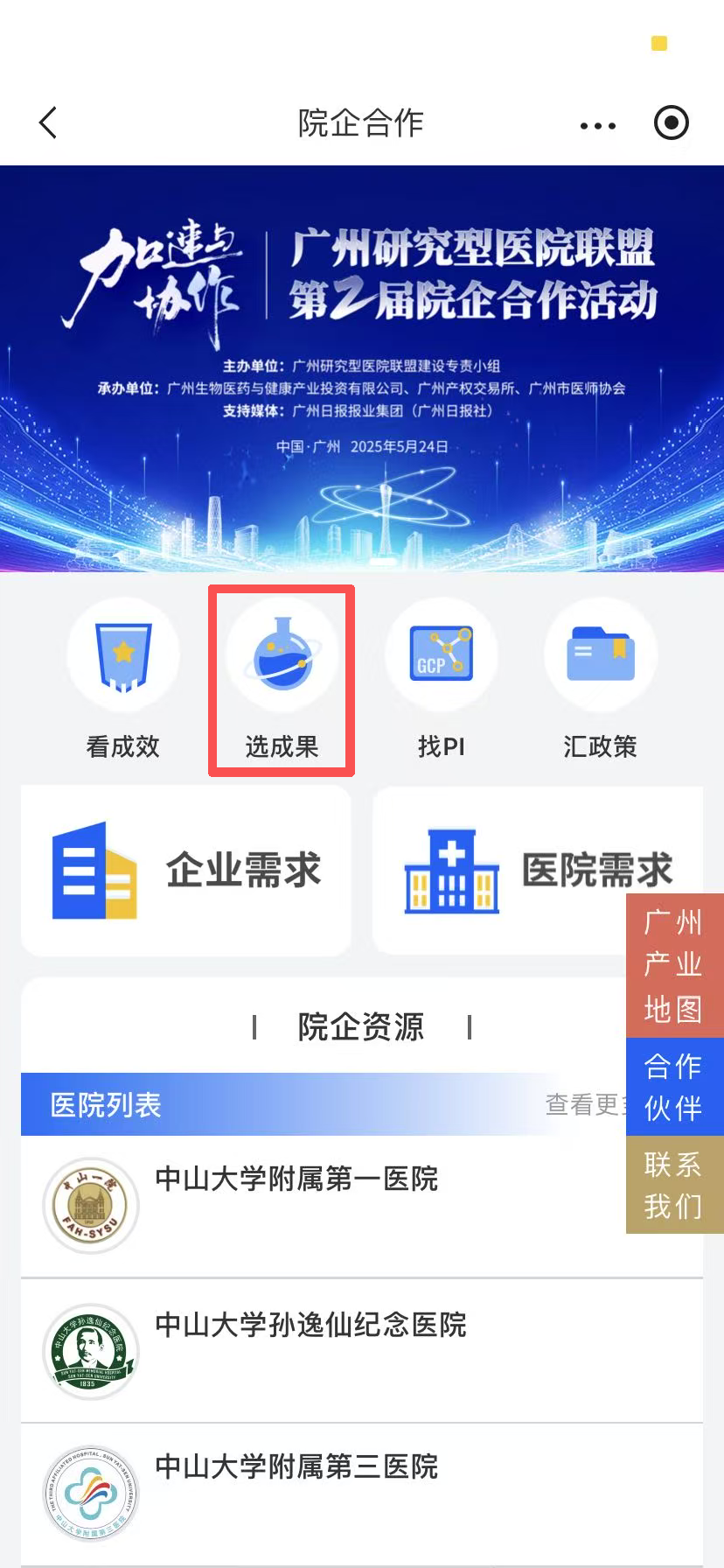Image resolution: width=724 pixels, height=1568 pixels.
Task: Tap the 中山大学附属第三医院 round logo
Action: point(91,1494)
